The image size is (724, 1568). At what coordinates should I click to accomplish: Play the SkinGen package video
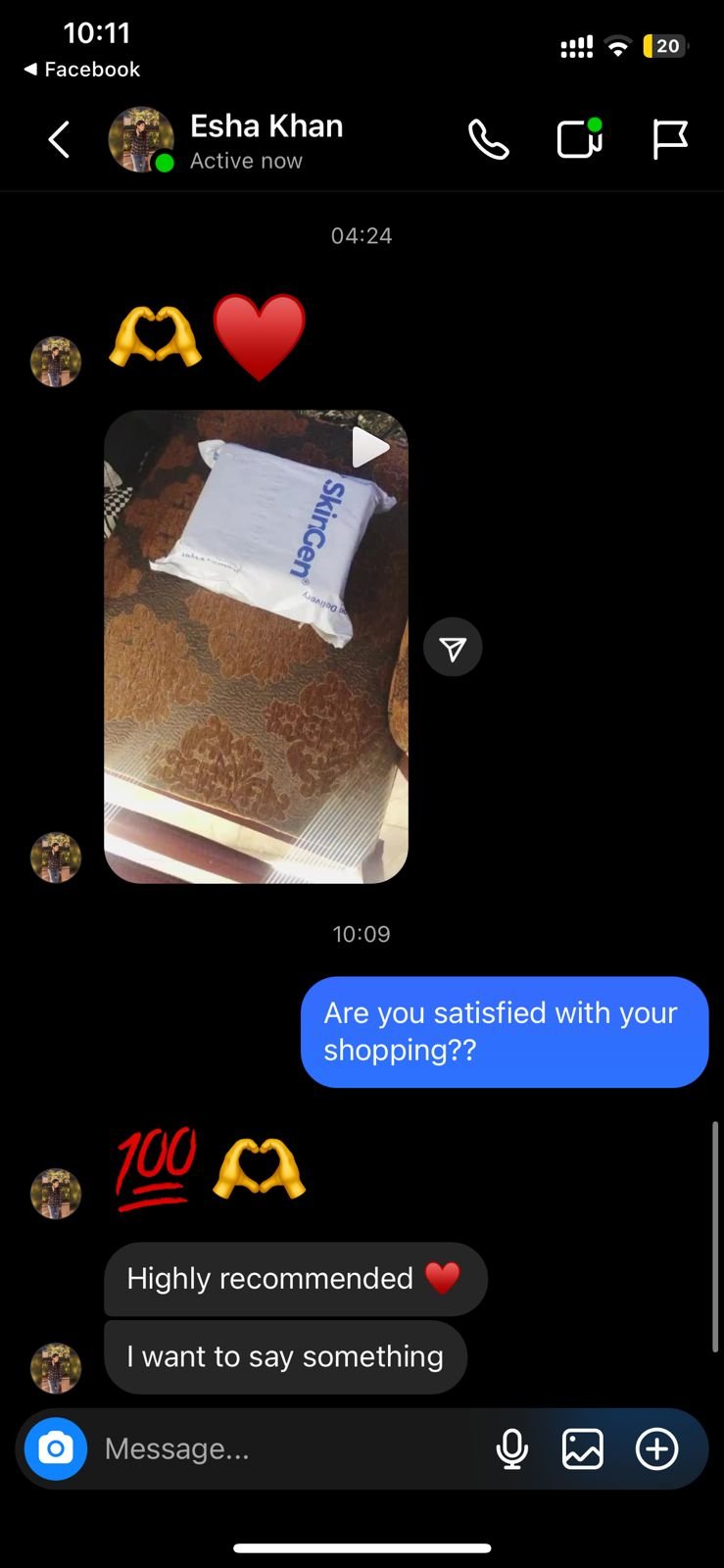coord(257,647)
